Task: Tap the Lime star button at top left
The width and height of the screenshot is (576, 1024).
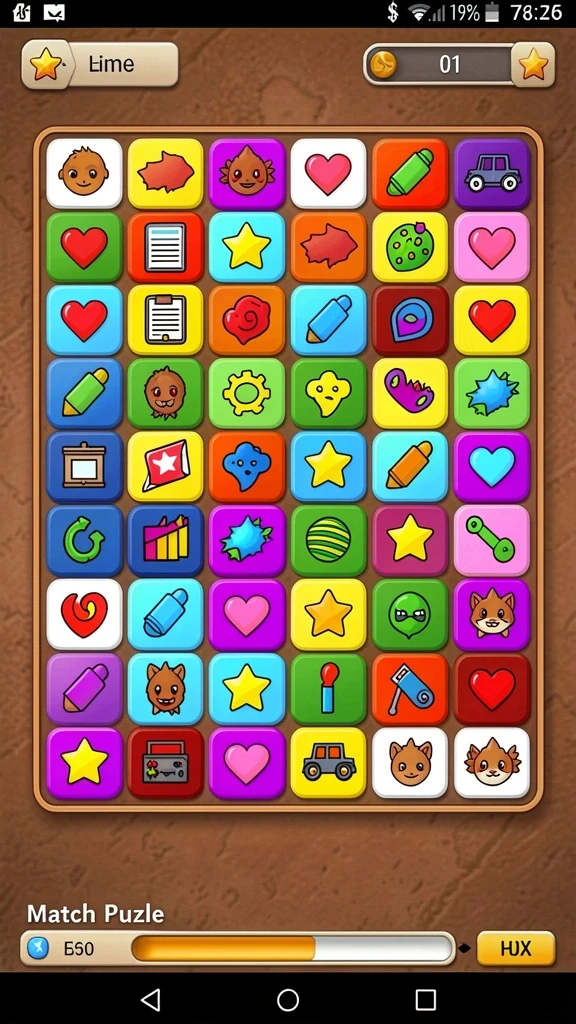Action: point(99,65)
